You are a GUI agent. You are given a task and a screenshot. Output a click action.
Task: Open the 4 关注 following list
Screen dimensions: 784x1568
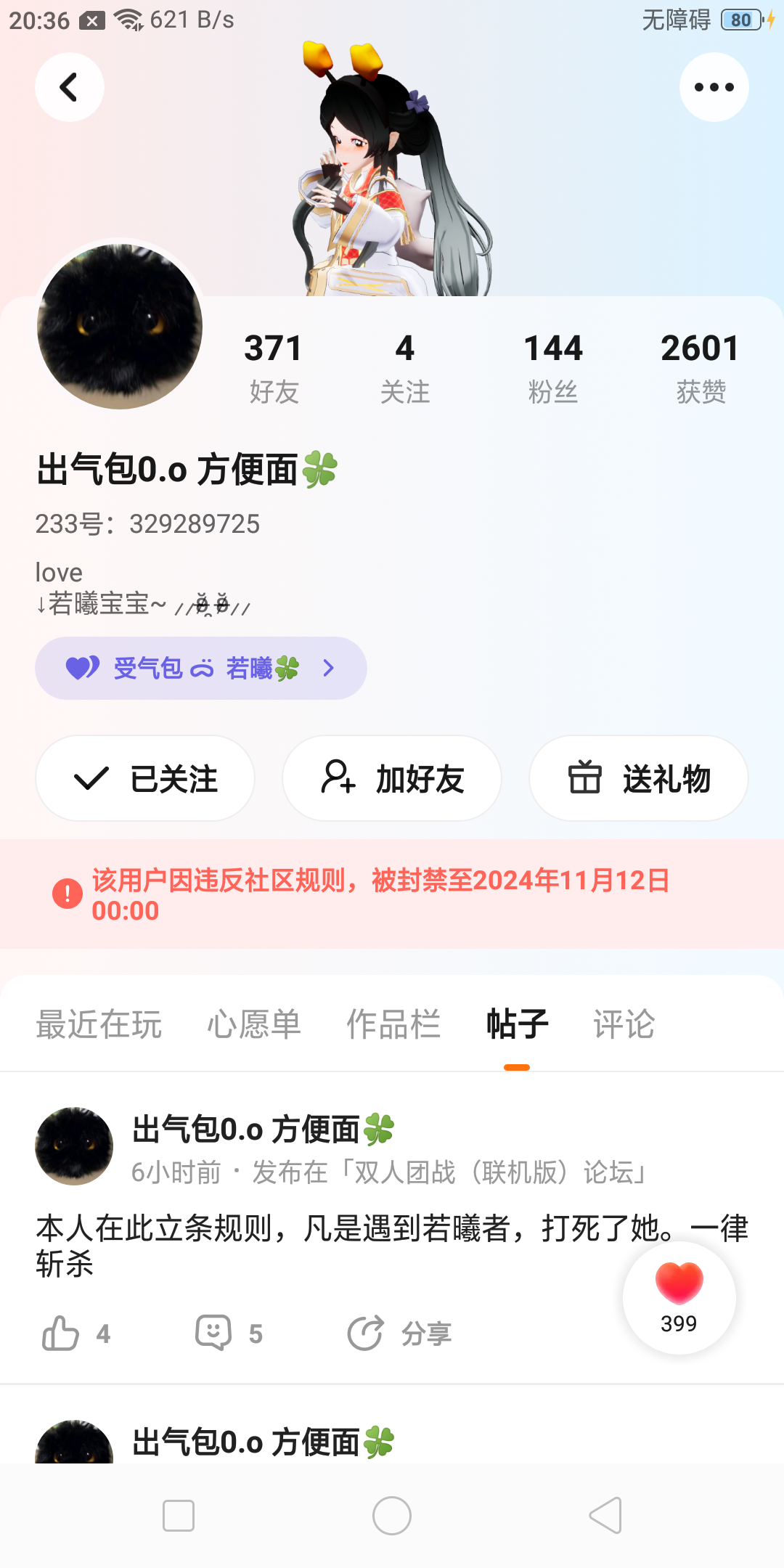pyautogui.click(x=405, y=367)
